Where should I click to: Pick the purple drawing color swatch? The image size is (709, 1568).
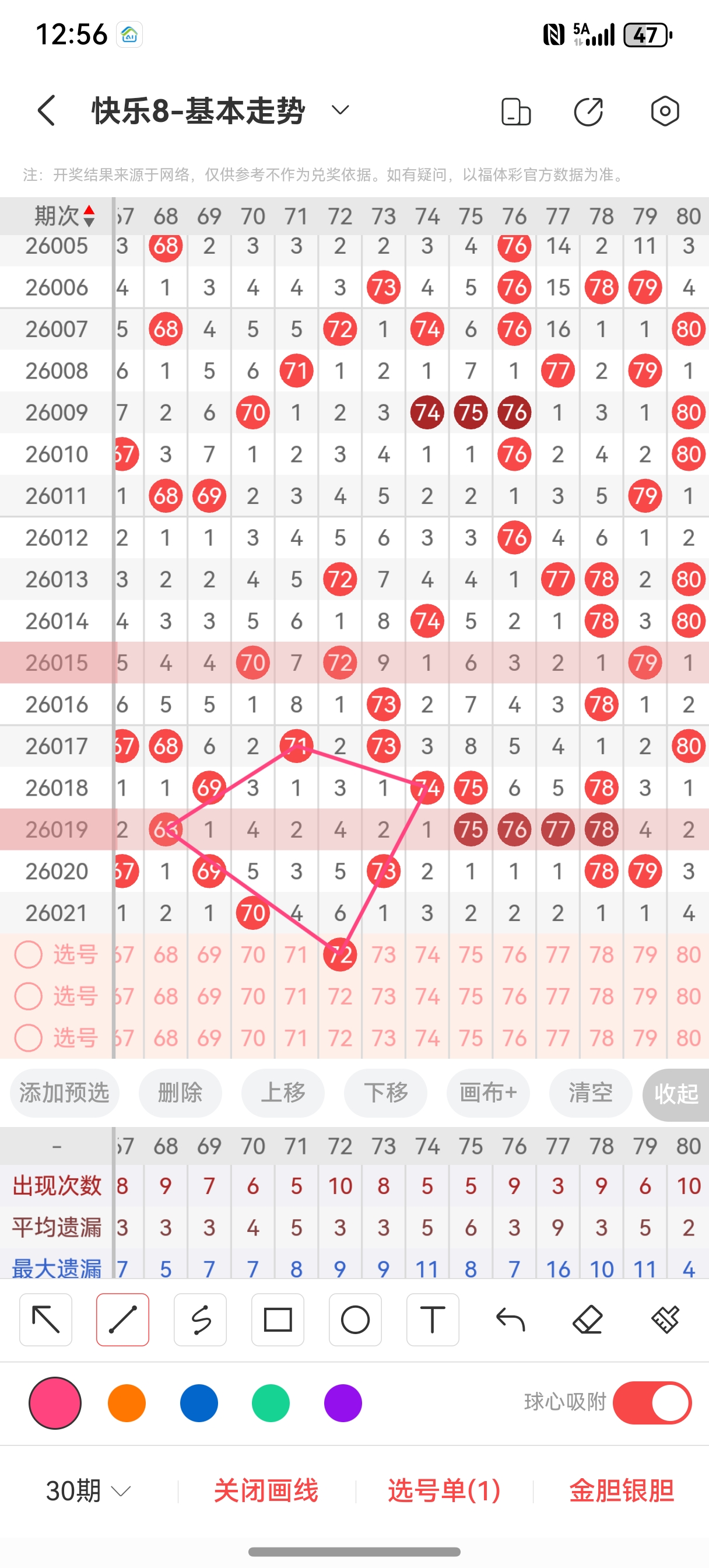click(343, 1402)
